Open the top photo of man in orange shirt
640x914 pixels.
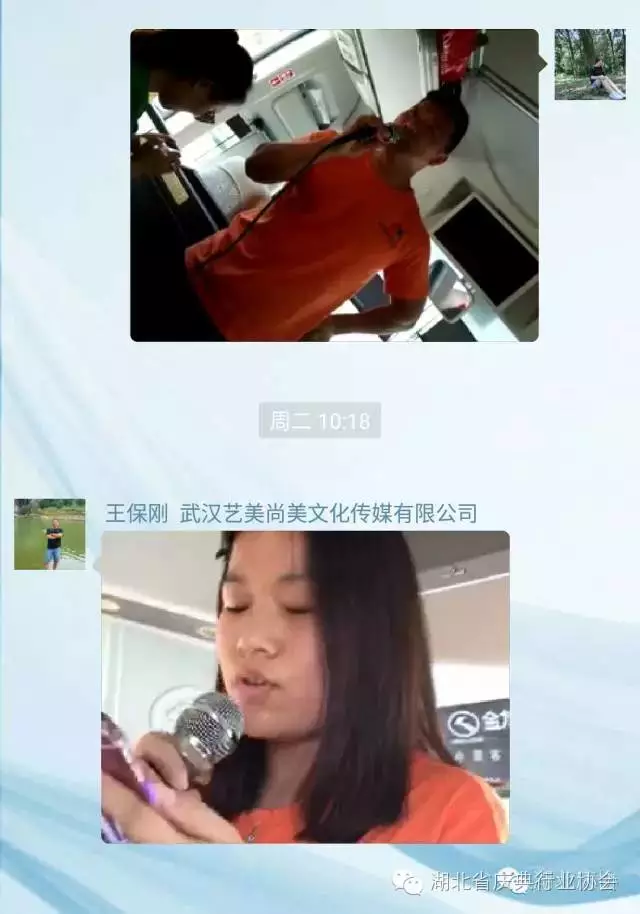(334, 186)
